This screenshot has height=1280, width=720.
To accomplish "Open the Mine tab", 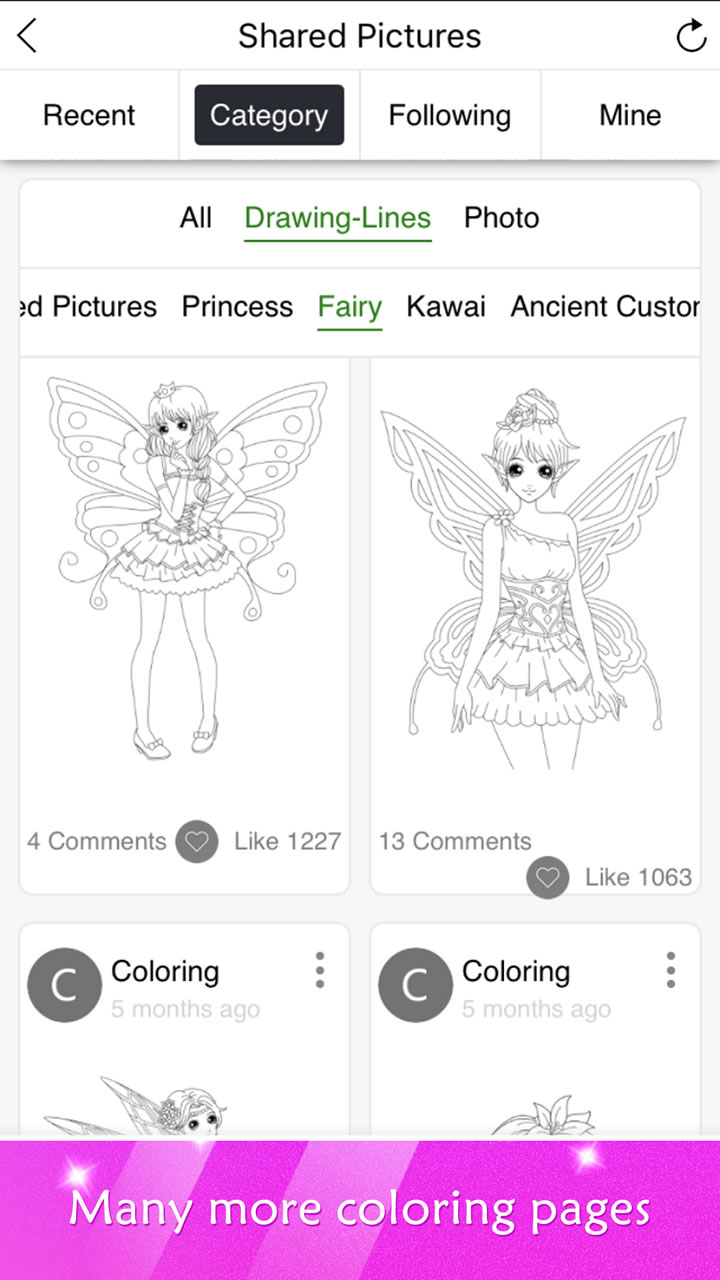I will coord(629,115).
